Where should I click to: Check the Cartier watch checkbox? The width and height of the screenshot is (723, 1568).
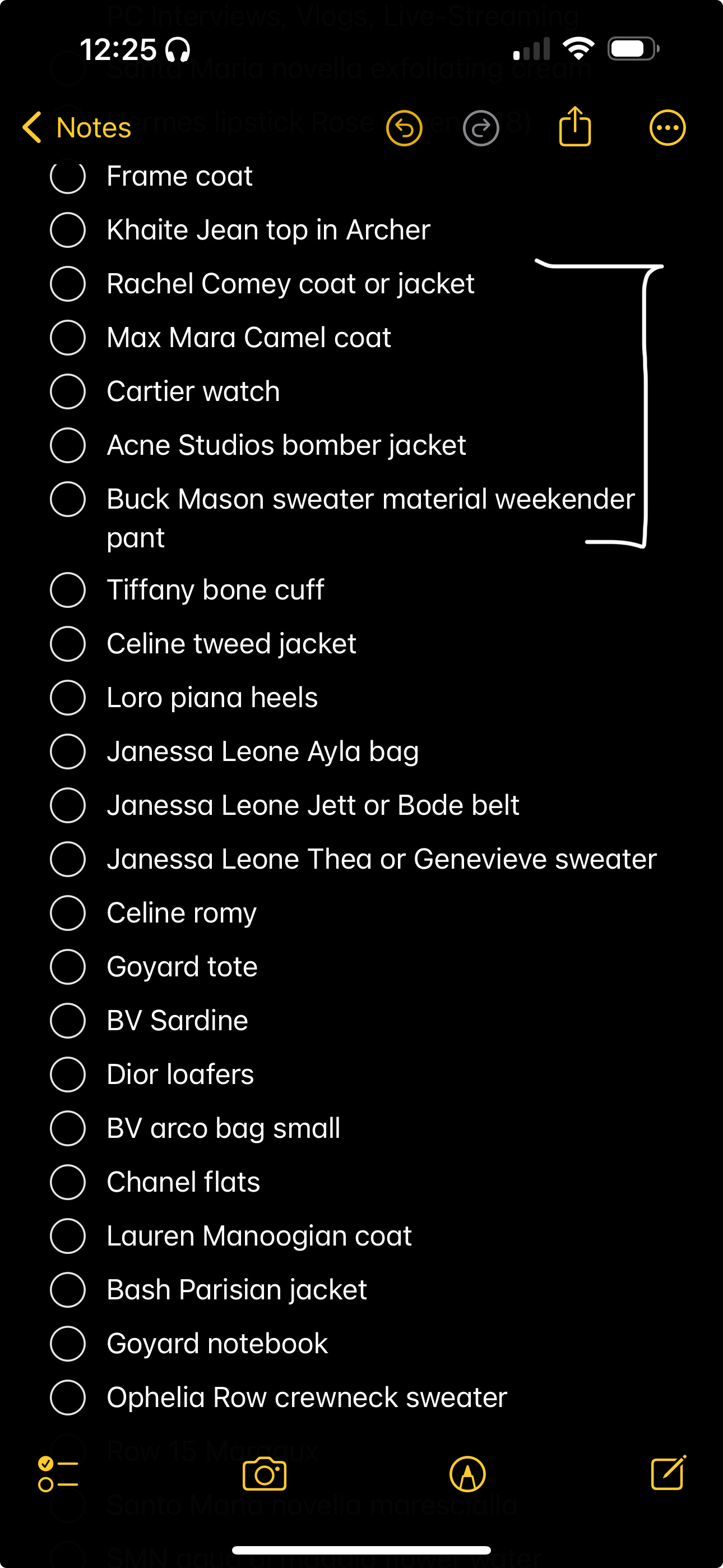pyautogui.click(x=68, y=391)
